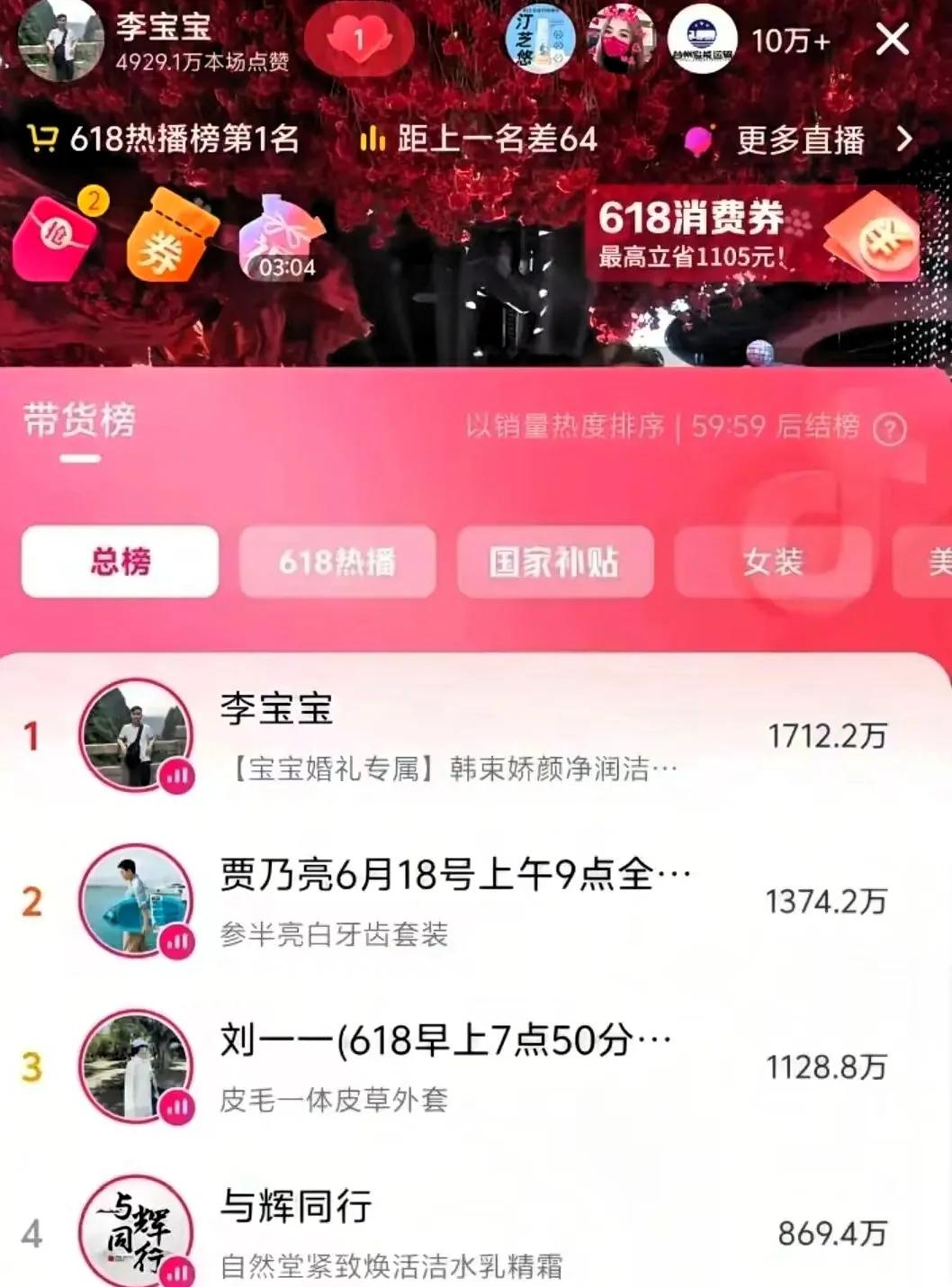The height and width of the screenshot is (1287, 952).
Task: Show ranking rules via the question mark
Action: [889, 429]
